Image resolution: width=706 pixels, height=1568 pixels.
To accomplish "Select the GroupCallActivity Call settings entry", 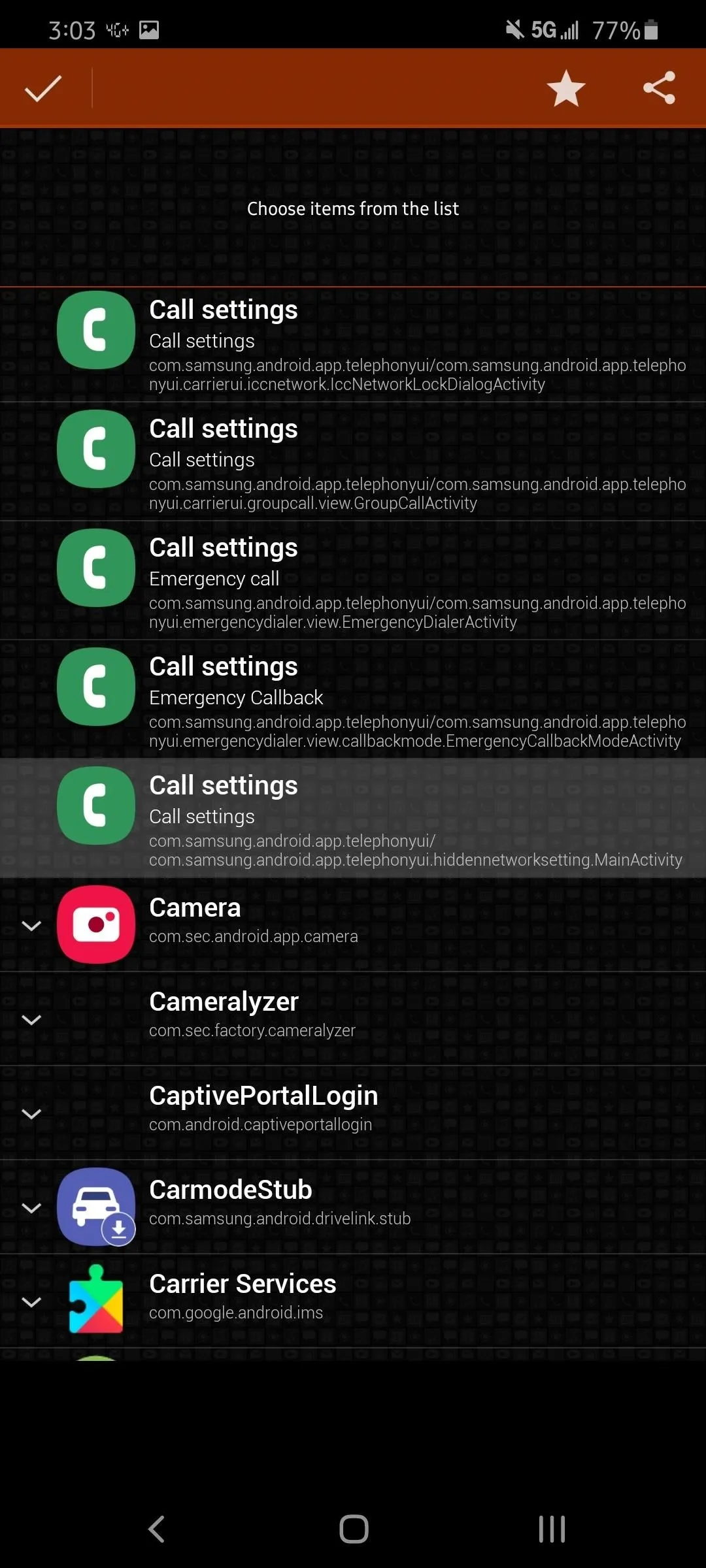I will pos(353,461).
